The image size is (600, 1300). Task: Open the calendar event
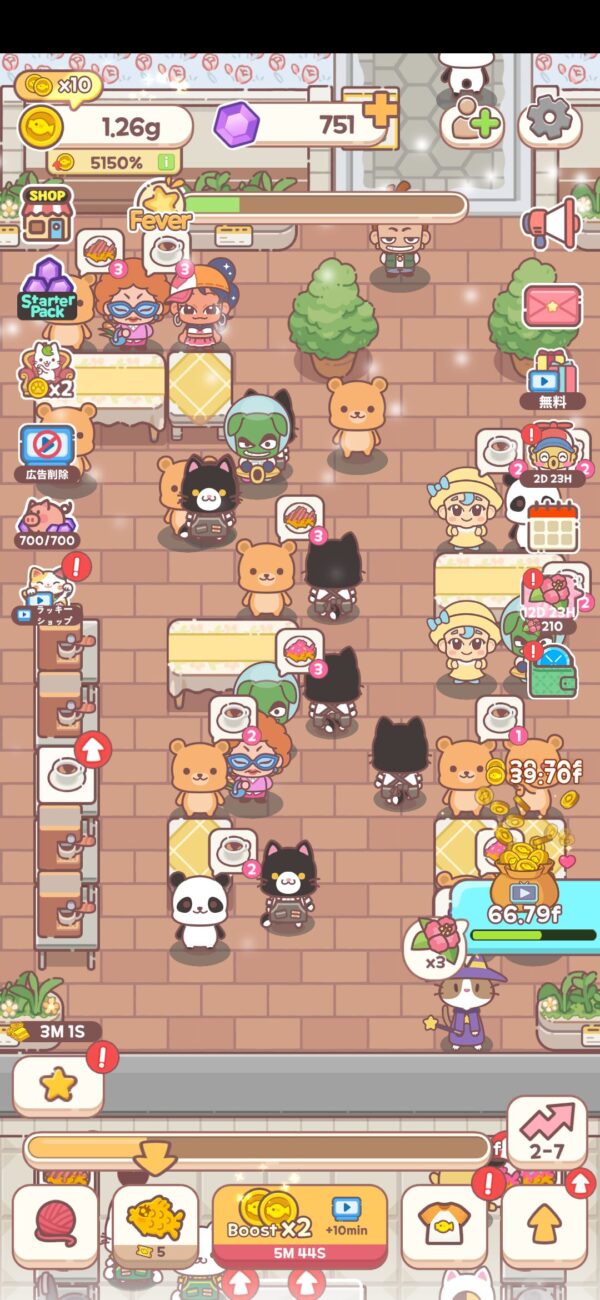(x=552, y=524)
